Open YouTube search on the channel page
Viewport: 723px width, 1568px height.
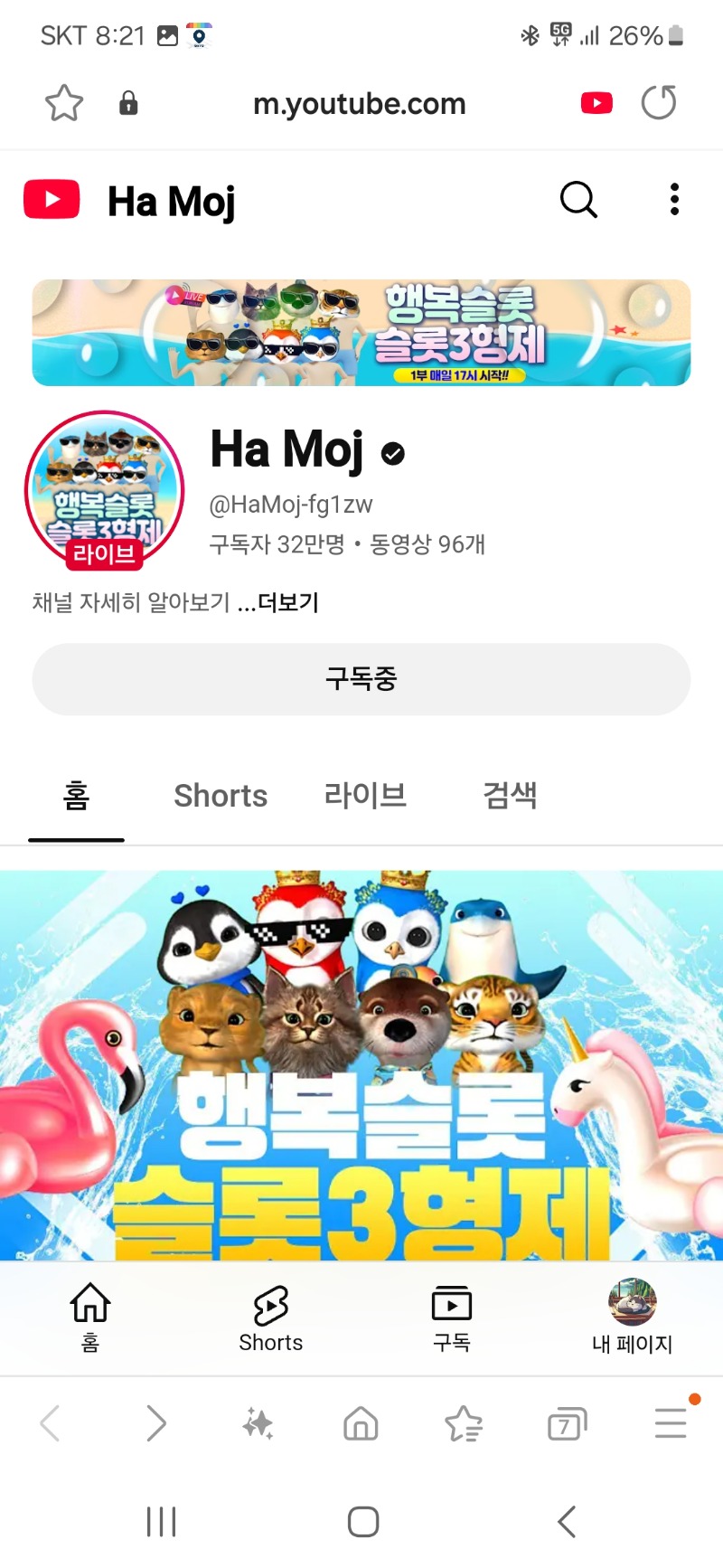click(578, 200)
